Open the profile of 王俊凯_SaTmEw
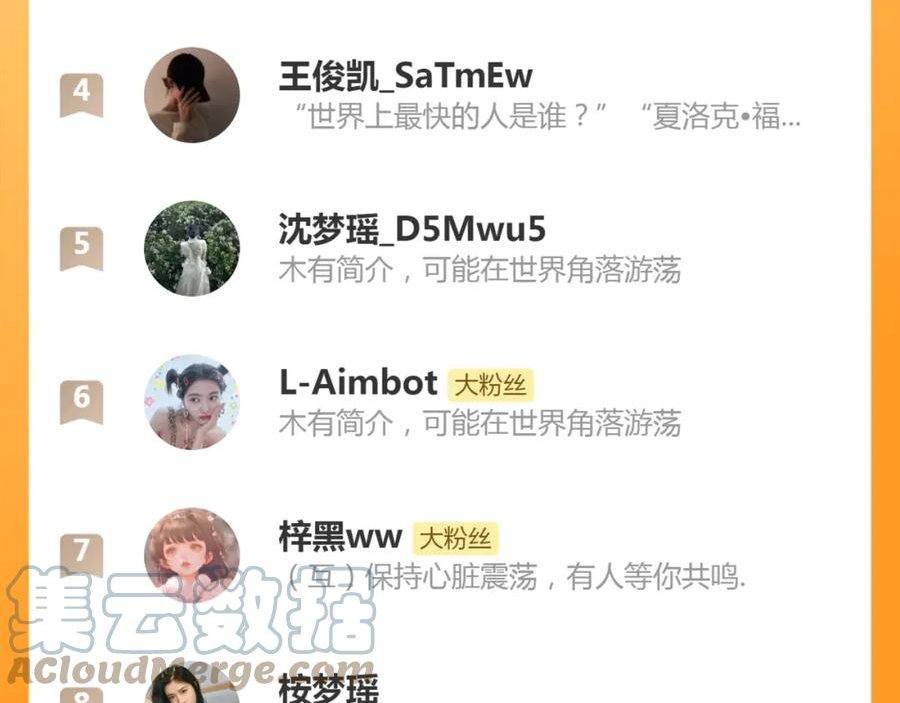 point(449,95)
